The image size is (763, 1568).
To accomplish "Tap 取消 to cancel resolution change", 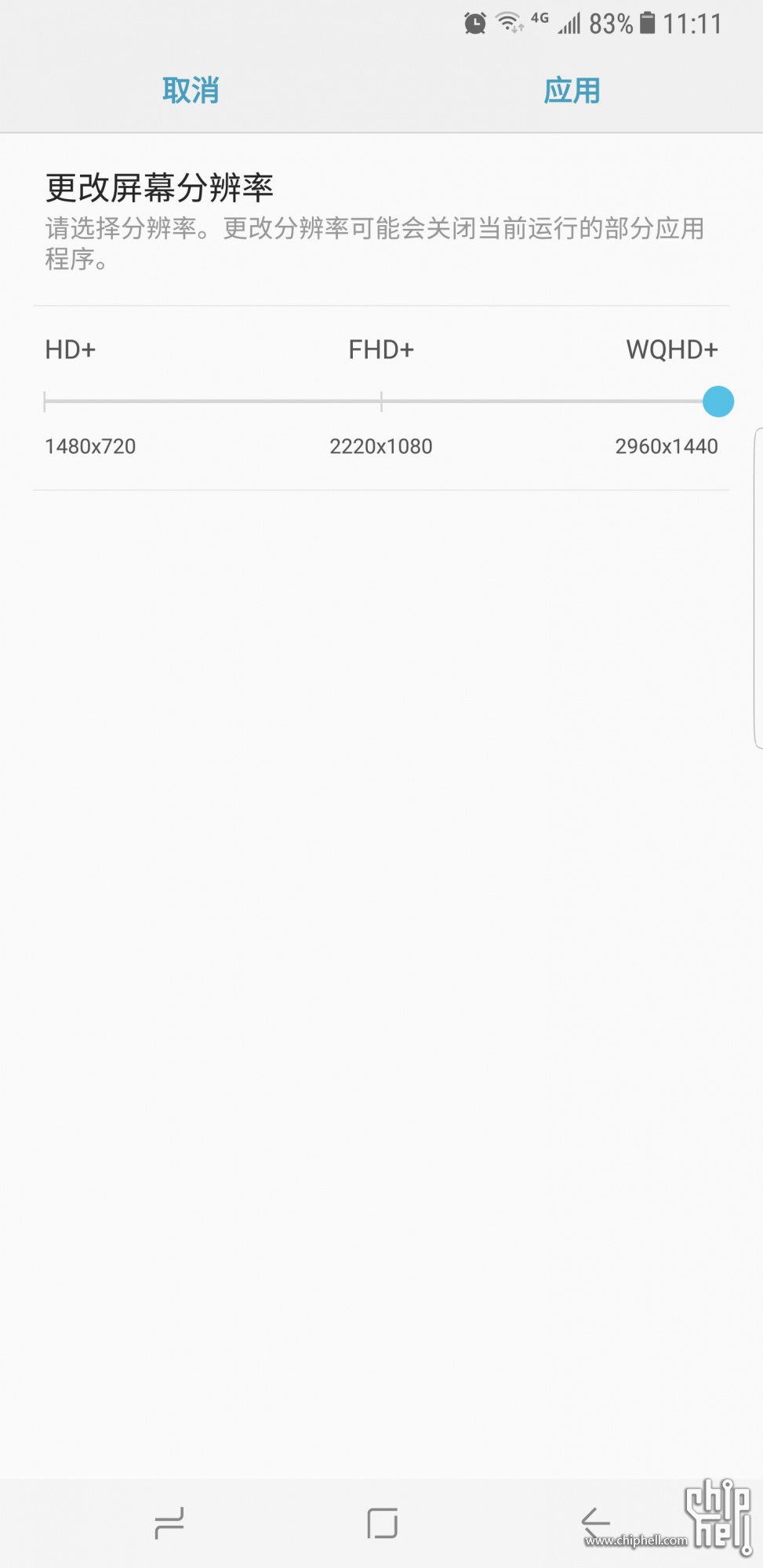I will (x=191, y=91).
